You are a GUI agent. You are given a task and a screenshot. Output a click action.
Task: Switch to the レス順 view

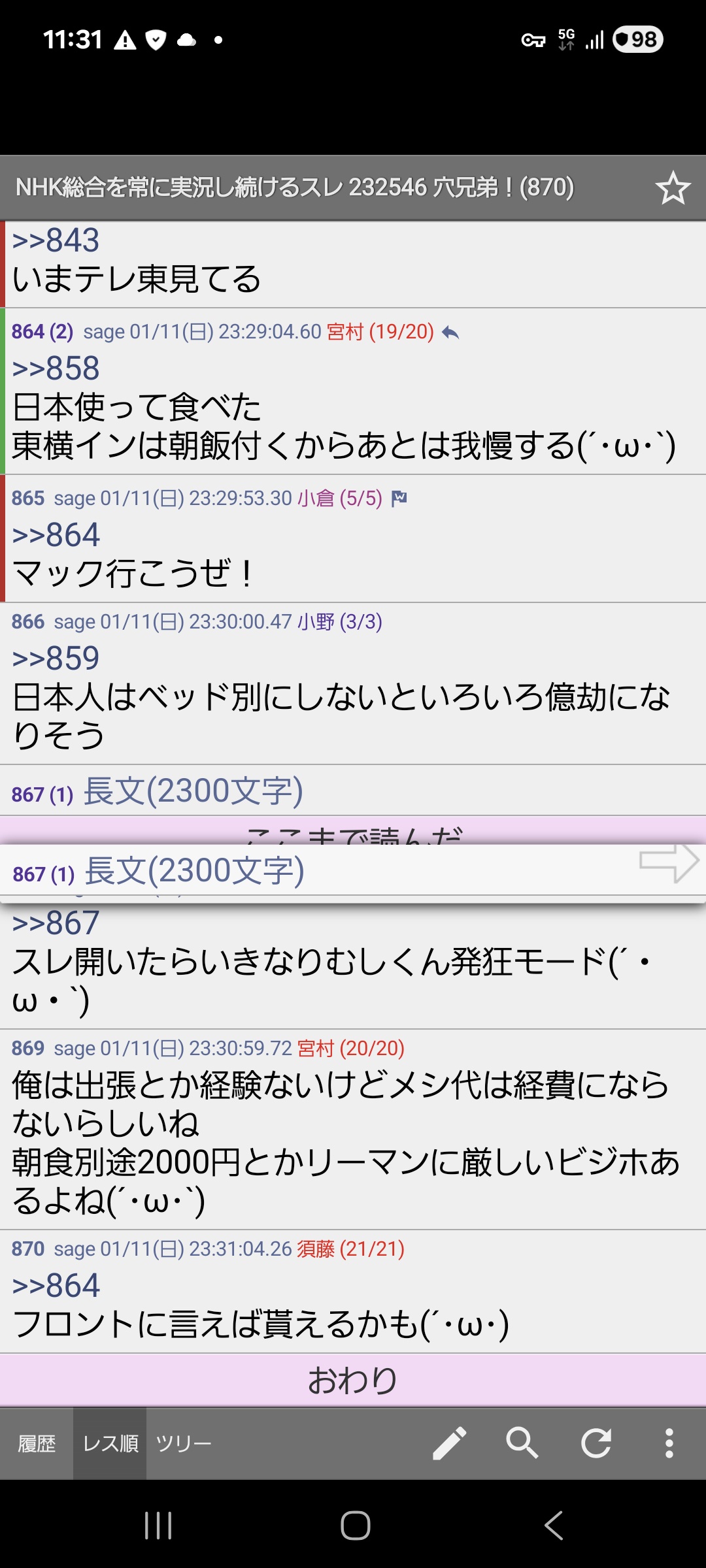tap(110, 1443)
